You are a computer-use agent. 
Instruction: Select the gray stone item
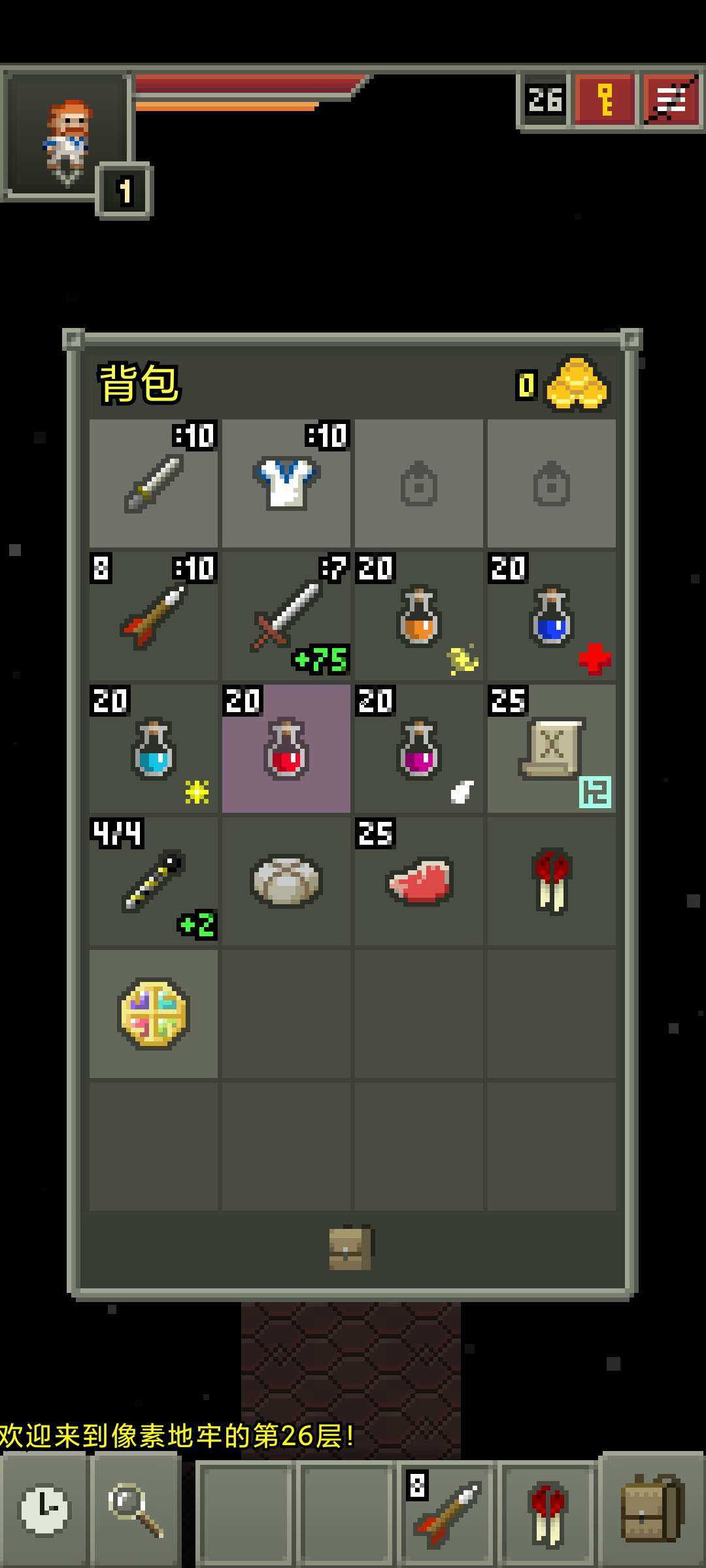[x=286, y=881]
